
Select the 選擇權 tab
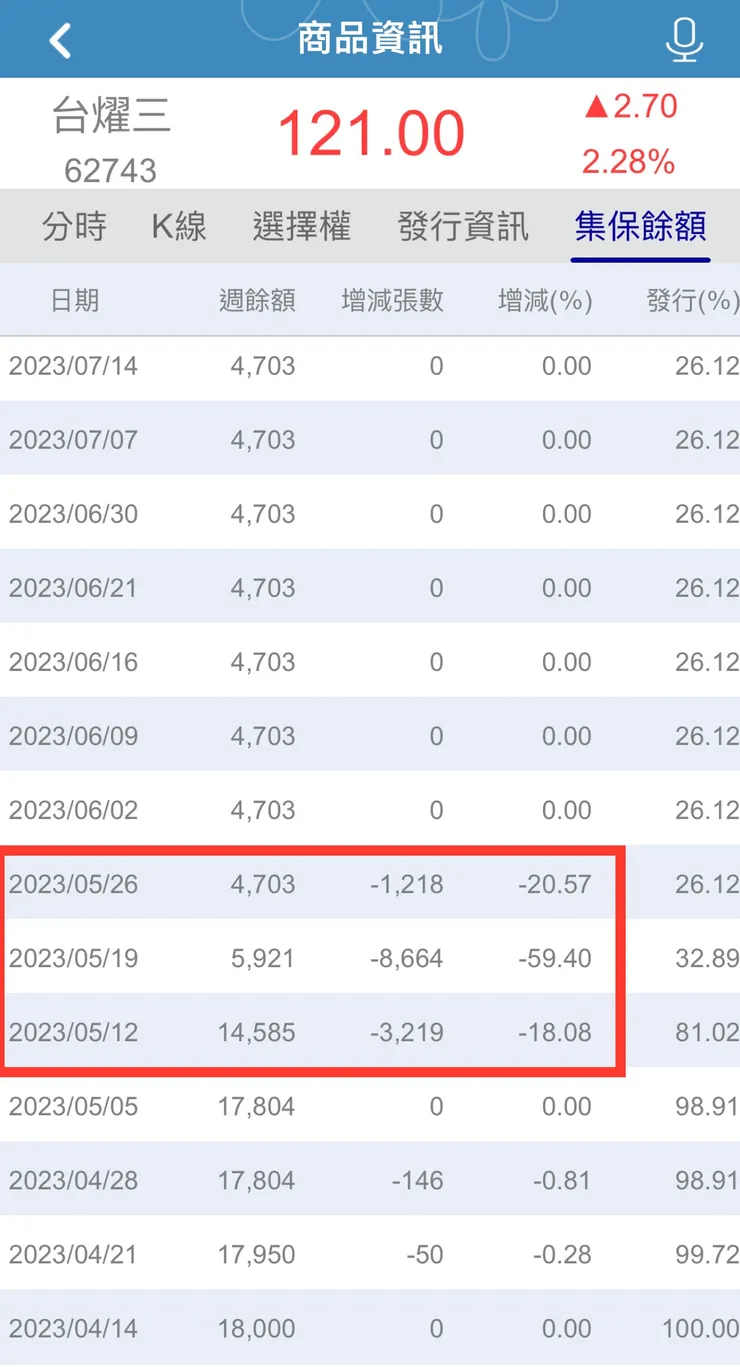click(302, 227)
